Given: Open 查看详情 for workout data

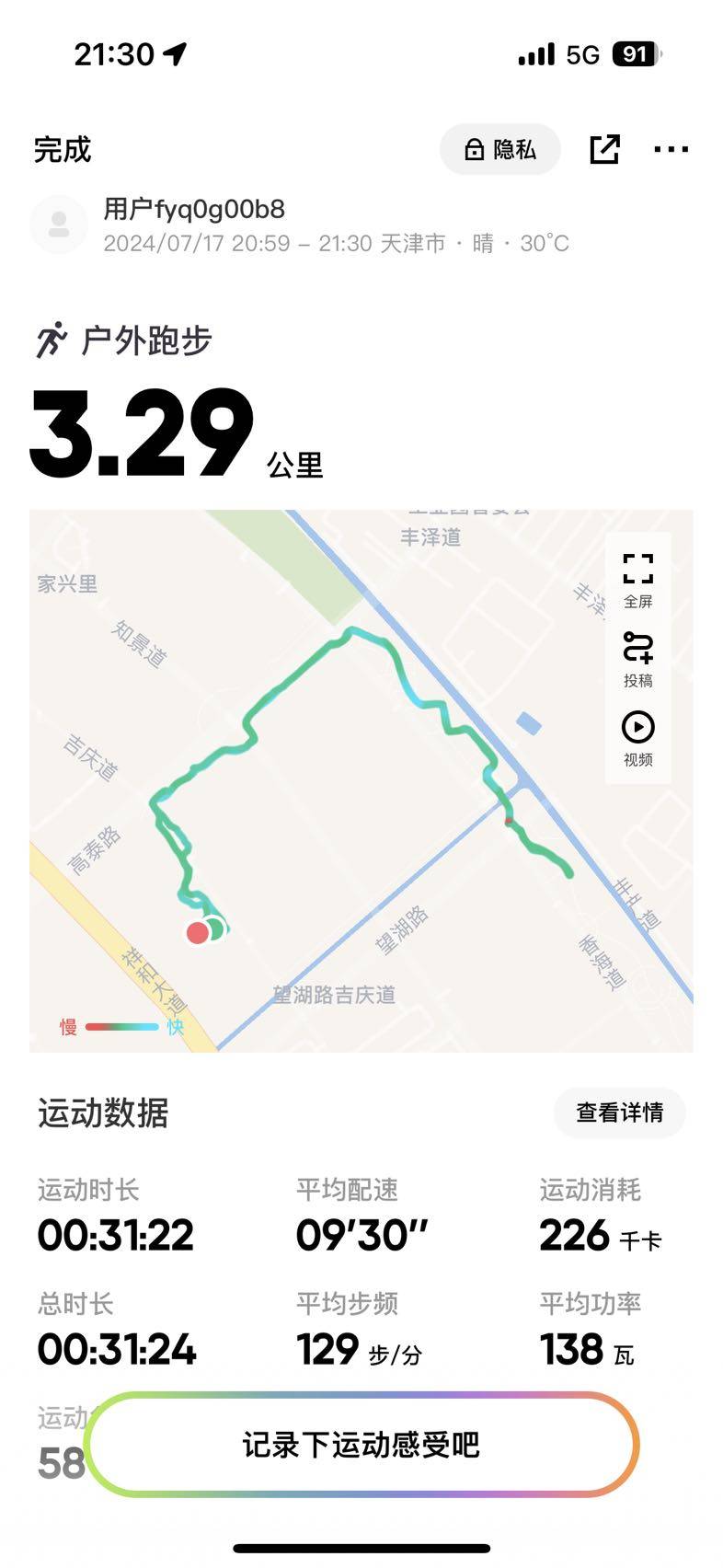Looking at the screenshot, I should click(619, 1113).
